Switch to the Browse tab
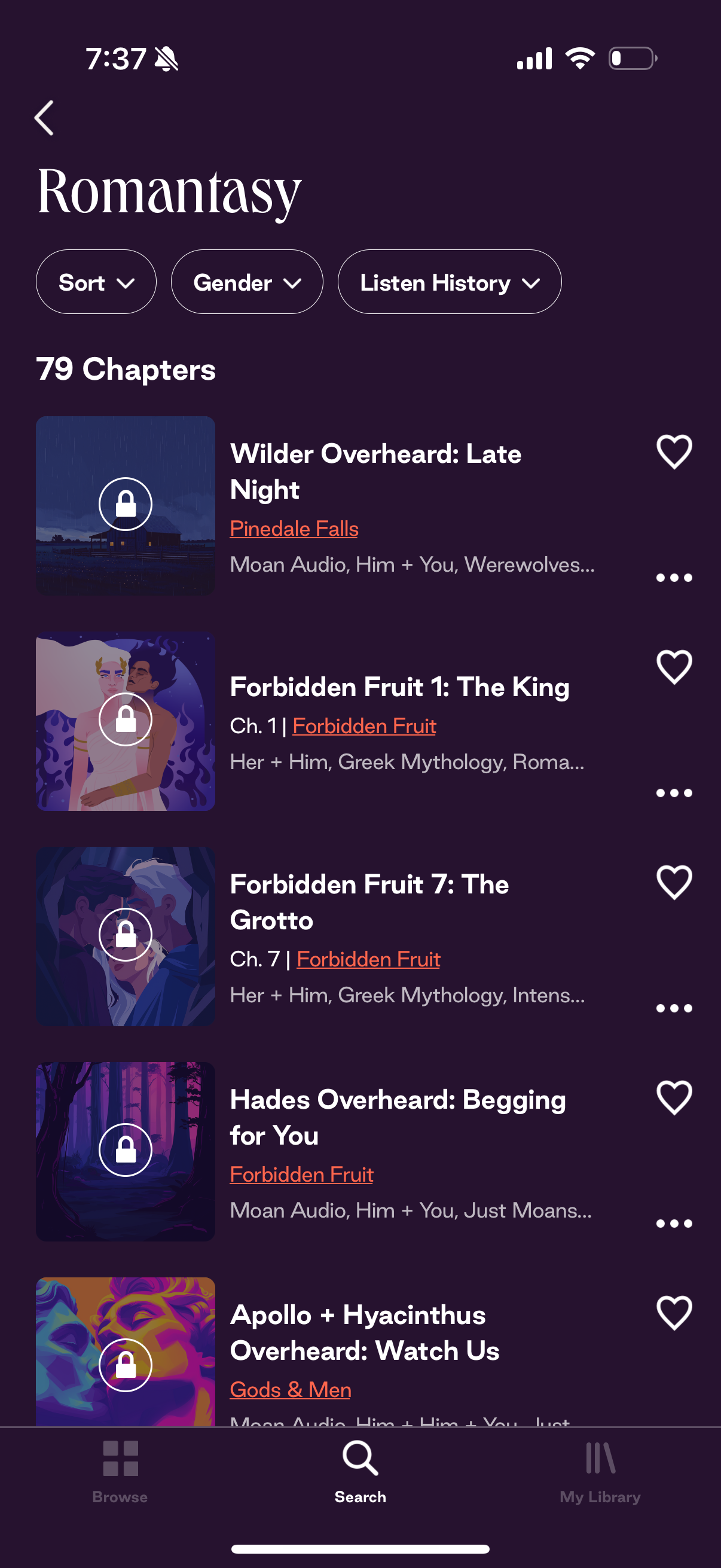The height and width of the screenshot is (1568, 721). tap(120, 1471)
